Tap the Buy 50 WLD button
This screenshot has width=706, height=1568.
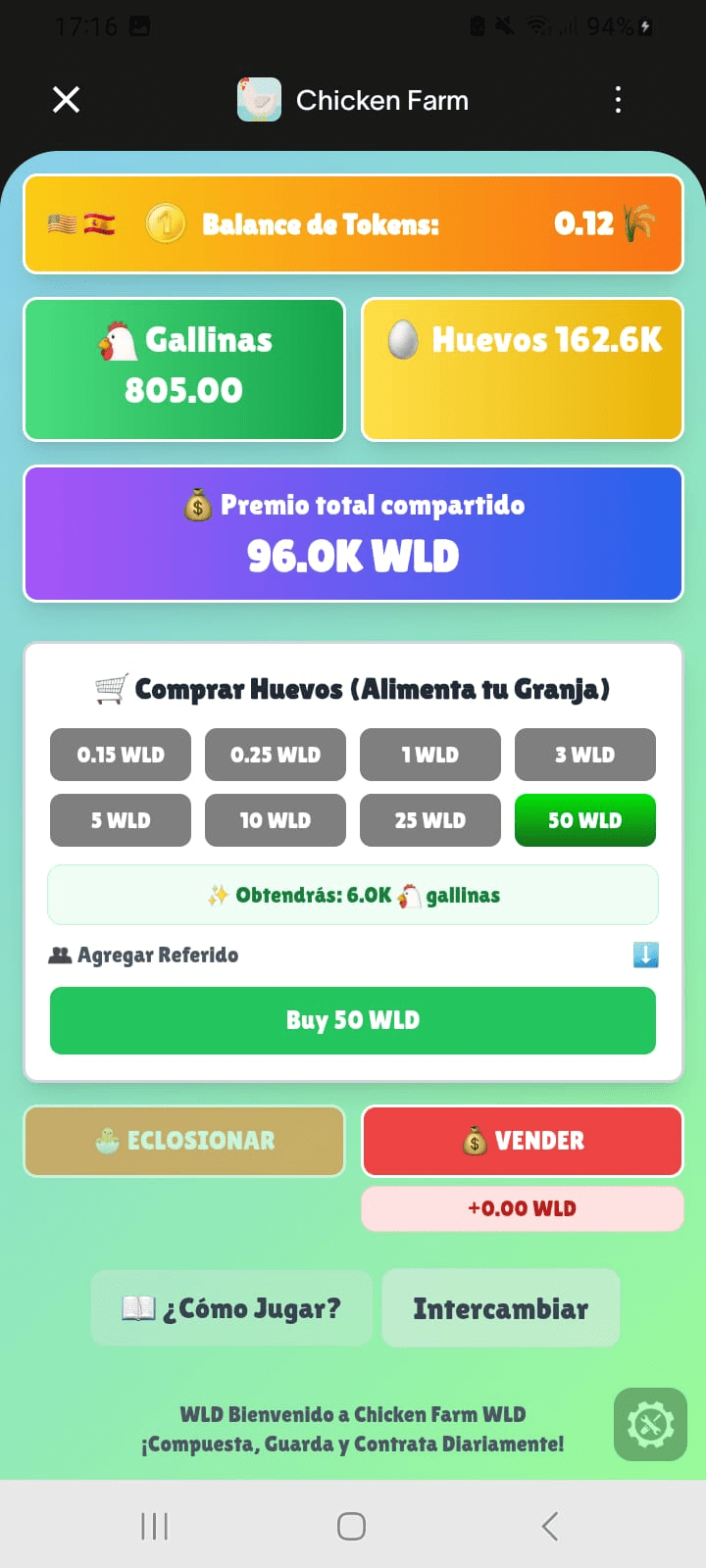click(x=353, y=1020)
